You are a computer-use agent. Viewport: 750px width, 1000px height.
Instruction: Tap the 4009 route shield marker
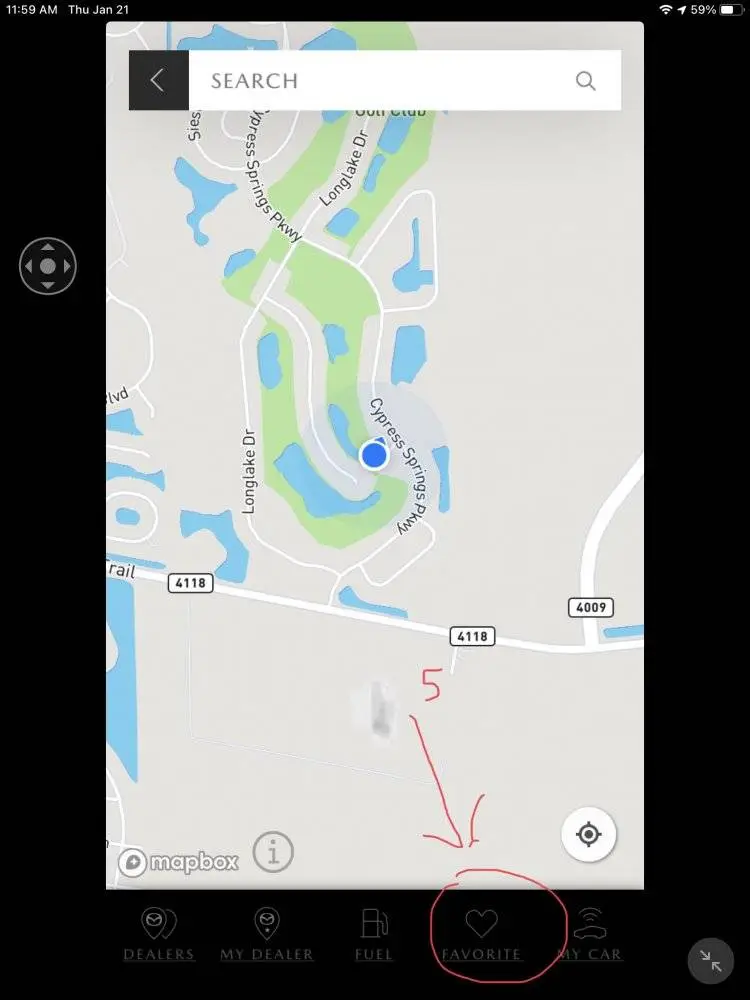pos(590,607)
